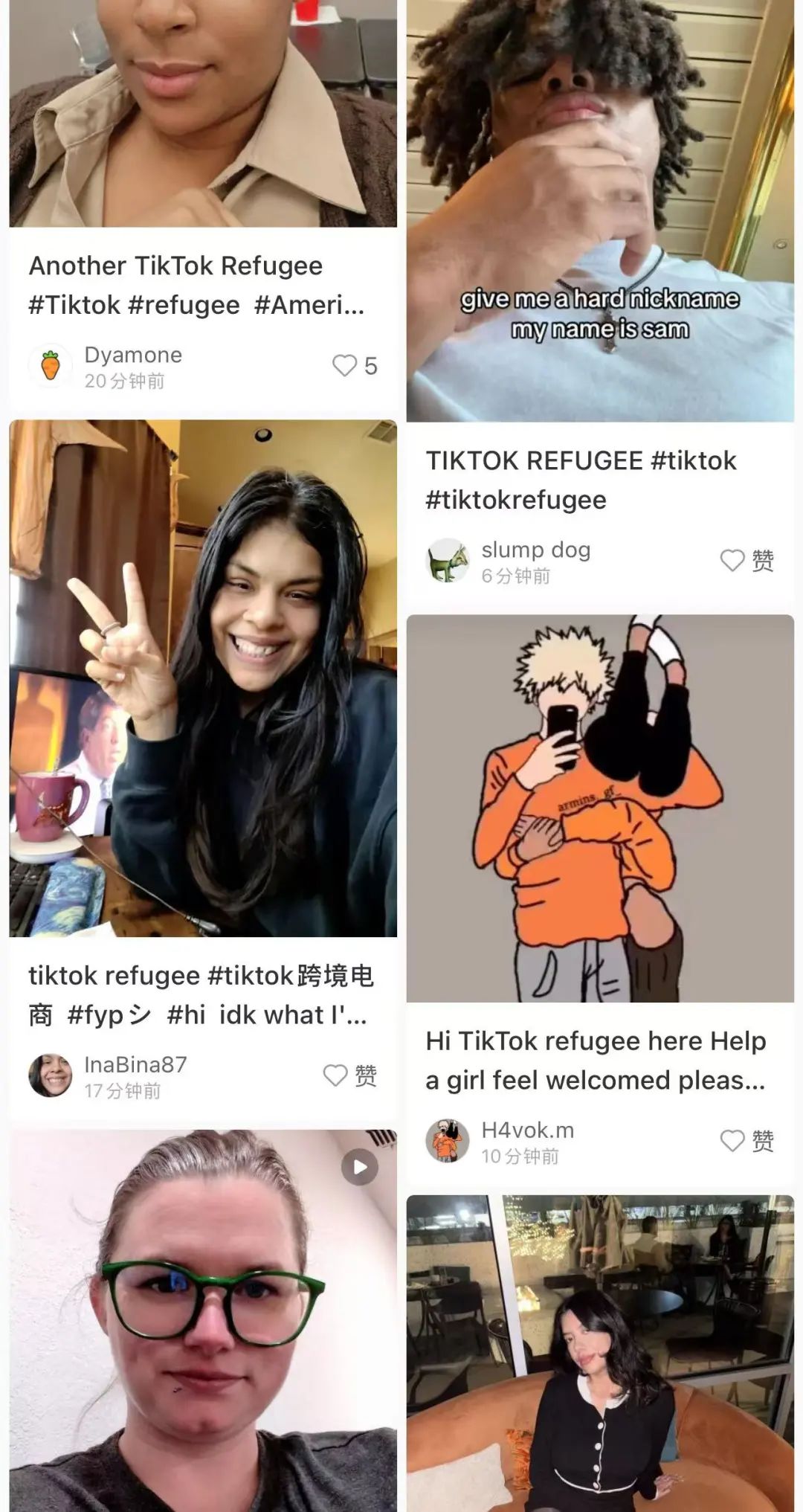Like Dyamone's Another TikTok Refugee post

[x=345, y=366]
